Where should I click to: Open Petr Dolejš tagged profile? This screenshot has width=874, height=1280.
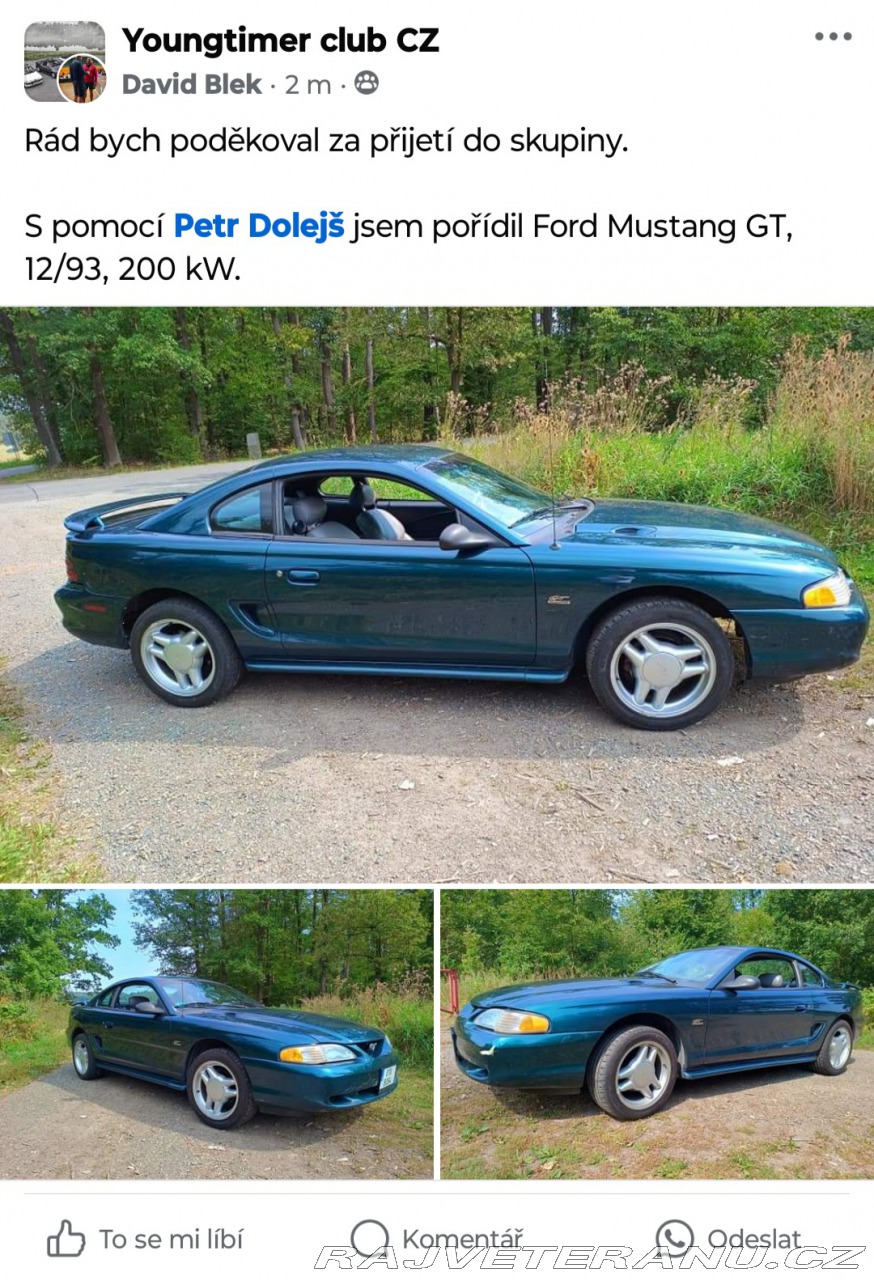pyautogui.click(x=258, y=226)
